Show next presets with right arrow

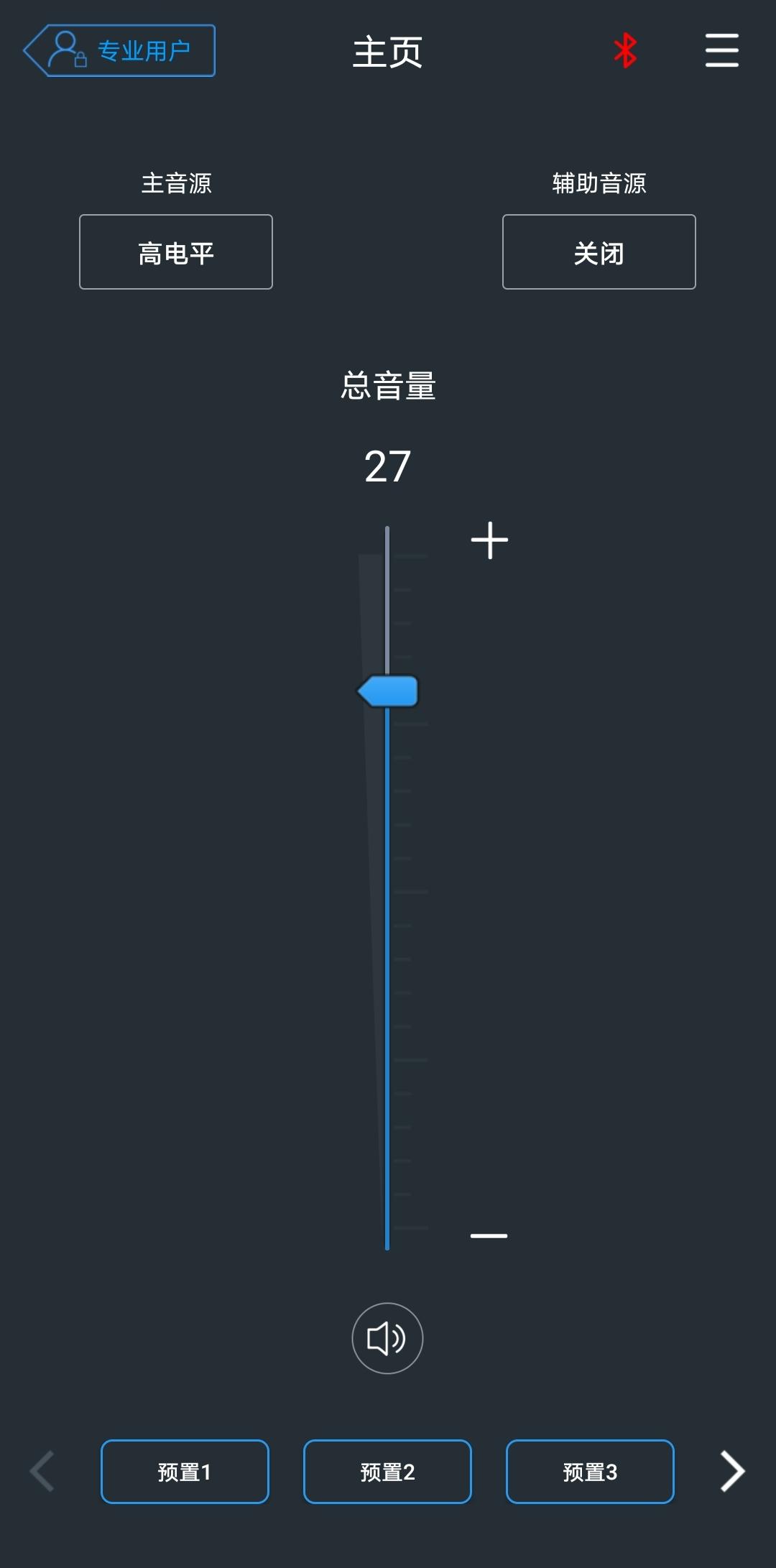pos(732,1471)
